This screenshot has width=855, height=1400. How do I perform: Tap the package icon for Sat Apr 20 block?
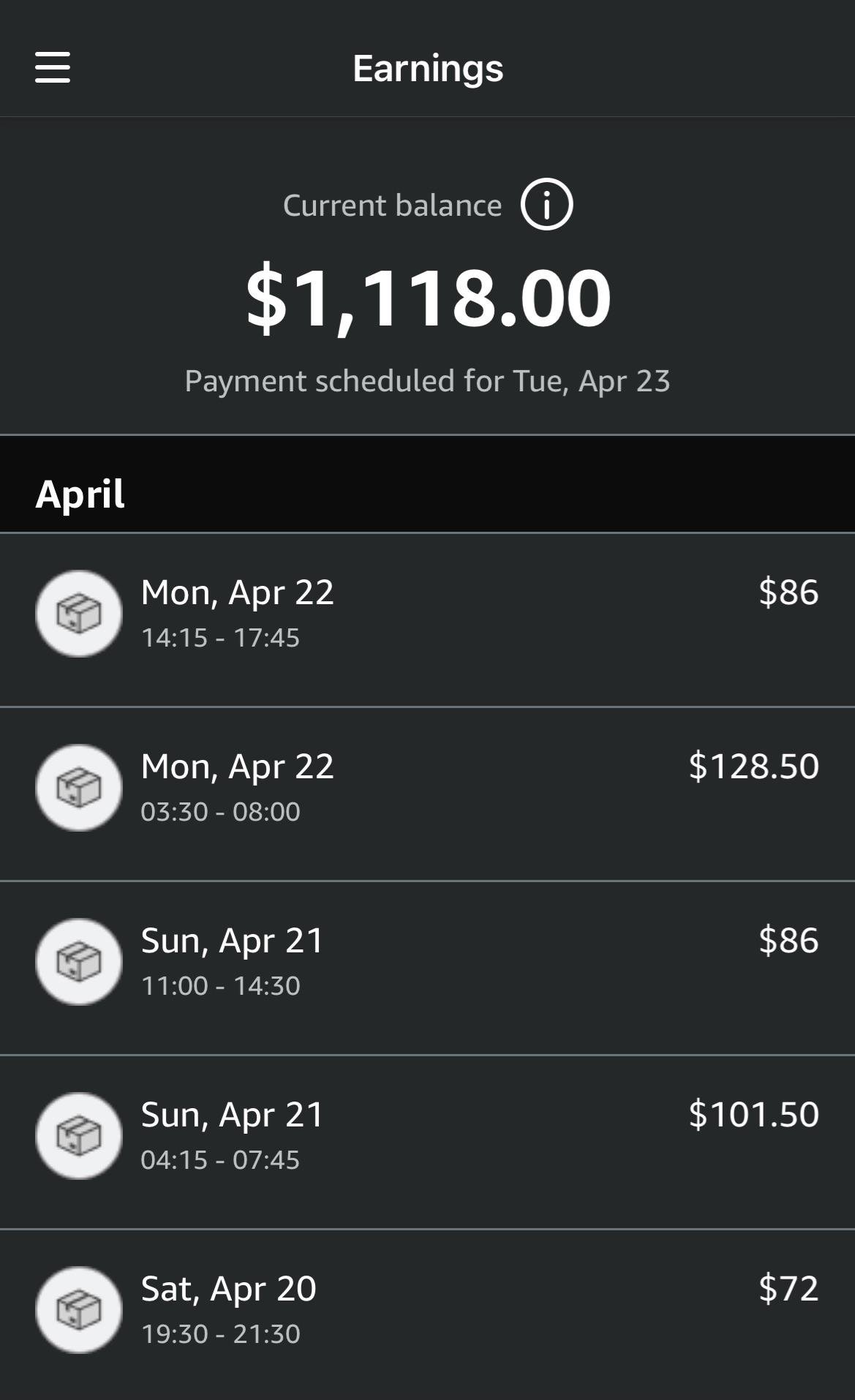(78, 1309)
